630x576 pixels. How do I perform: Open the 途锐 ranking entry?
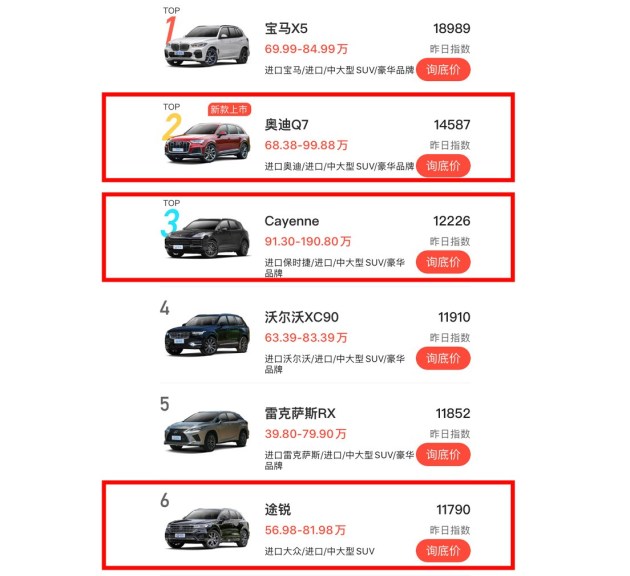[x=278, y=510]
